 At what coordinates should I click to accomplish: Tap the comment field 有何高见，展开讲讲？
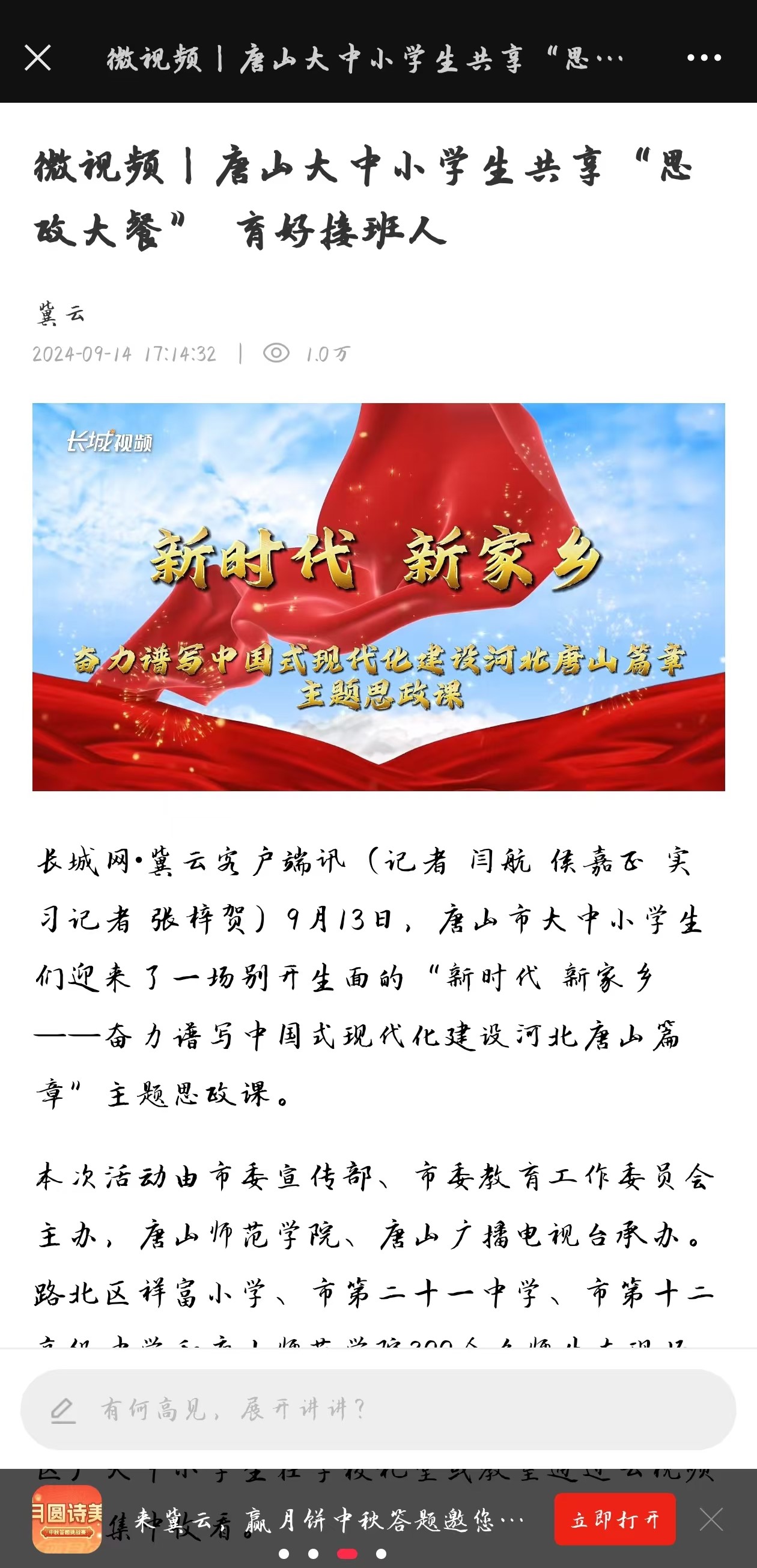[x=377, y=1409]
